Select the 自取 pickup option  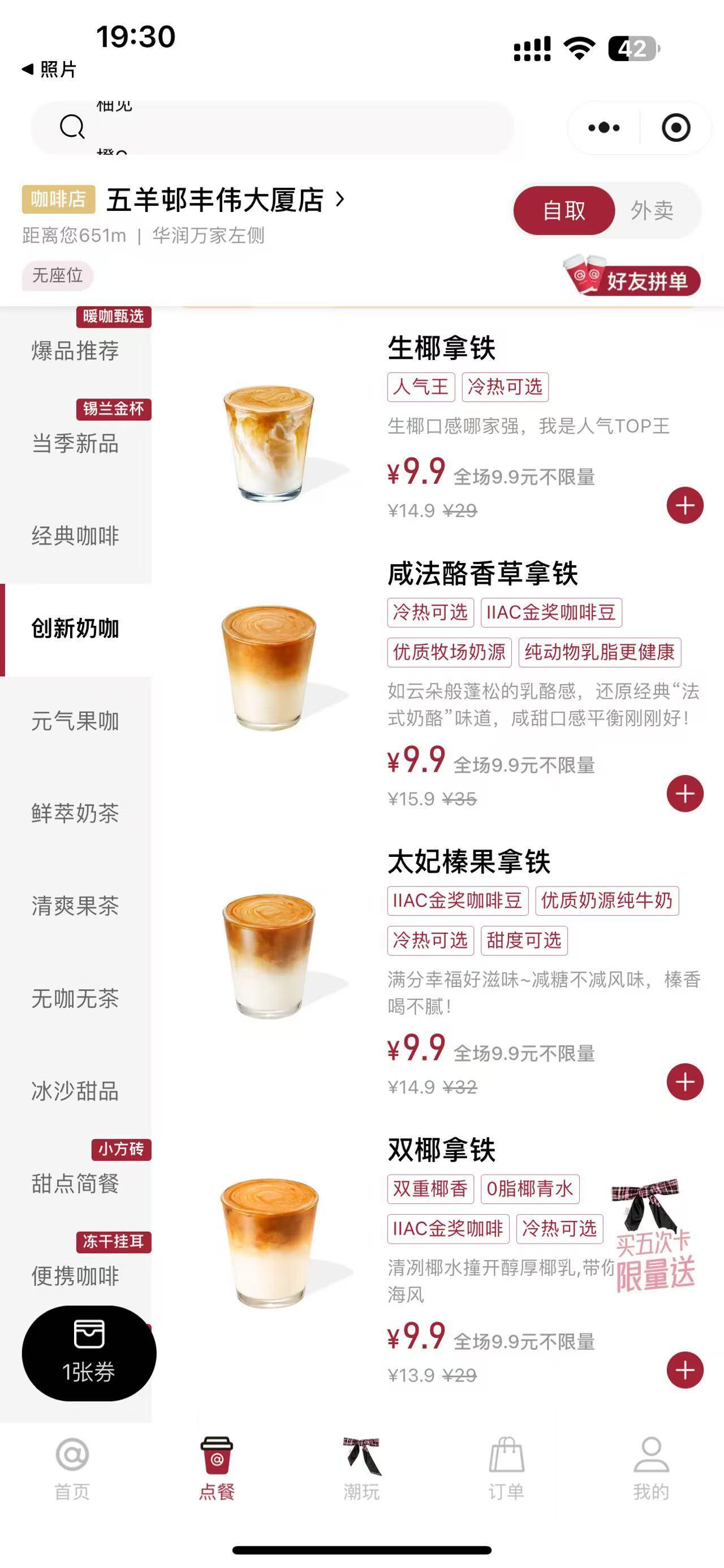[563, 209]
